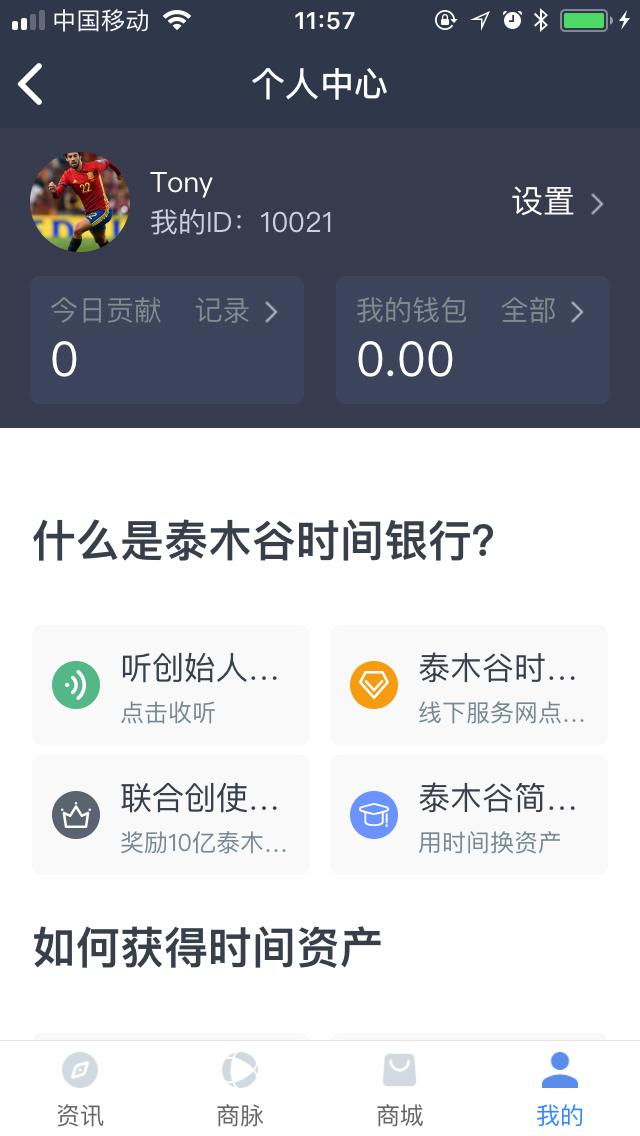
Task: Select the 我的 tab
Action: coord(559,1088)
